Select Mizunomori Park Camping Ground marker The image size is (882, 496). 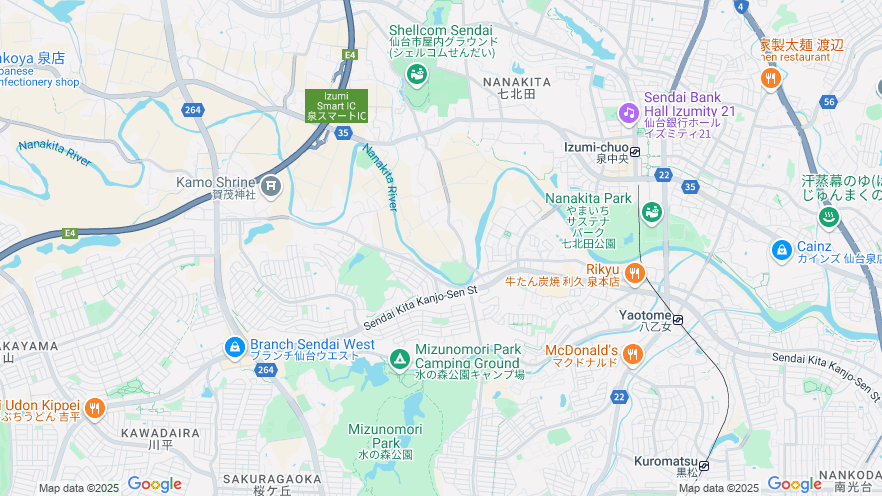pyautogui.click(x=399, y=358)
